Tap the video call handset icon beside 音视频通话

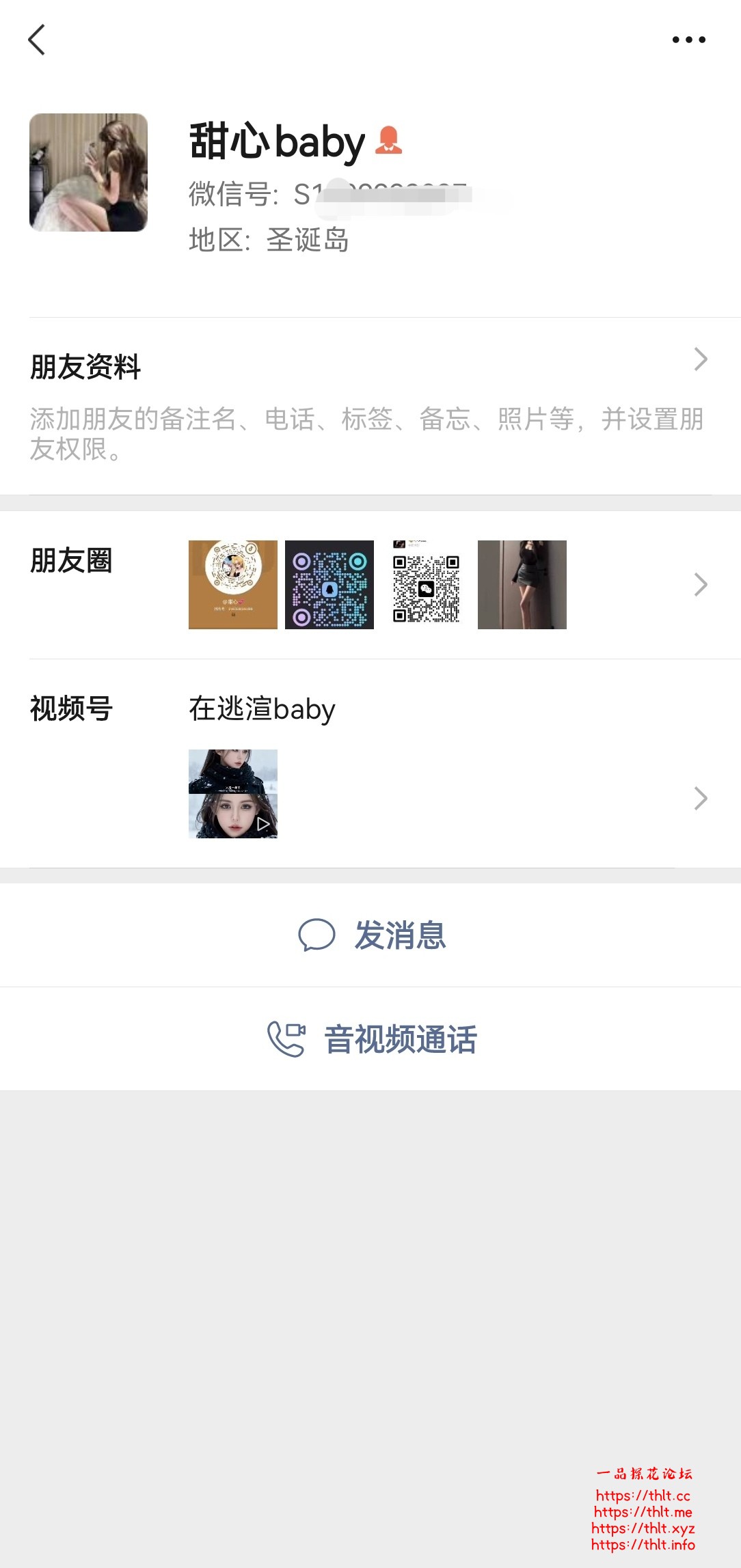point(287,1039)
